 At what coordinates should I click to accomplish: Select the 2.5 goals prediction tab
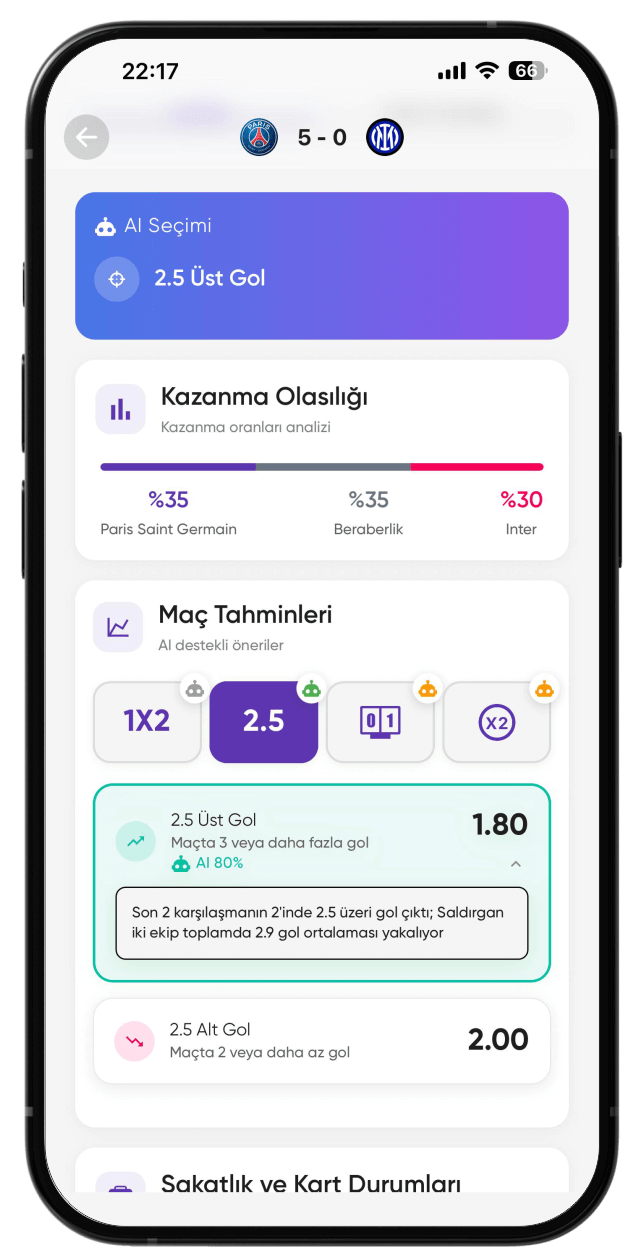[264, 722]
